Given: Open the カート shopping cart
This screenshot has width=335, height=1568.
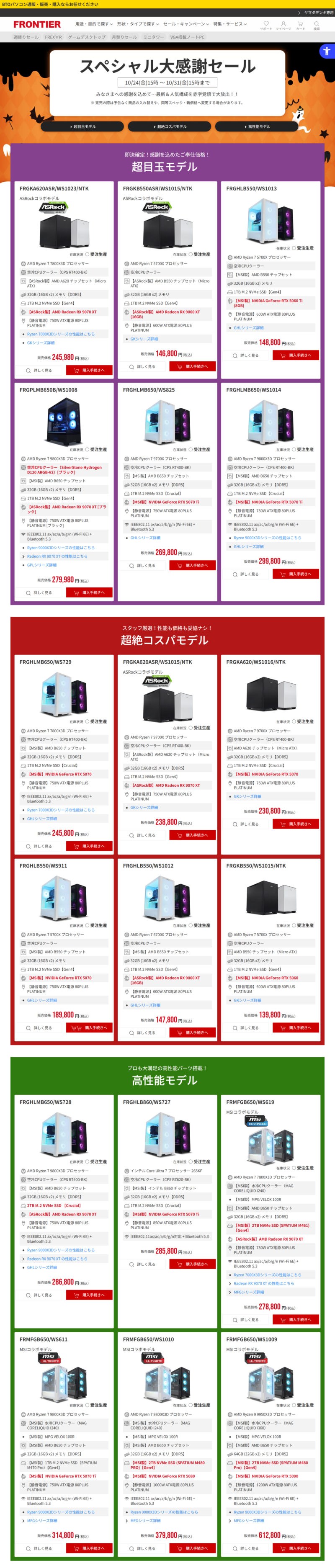Looking at the screenshot, I should click(300, 25).
